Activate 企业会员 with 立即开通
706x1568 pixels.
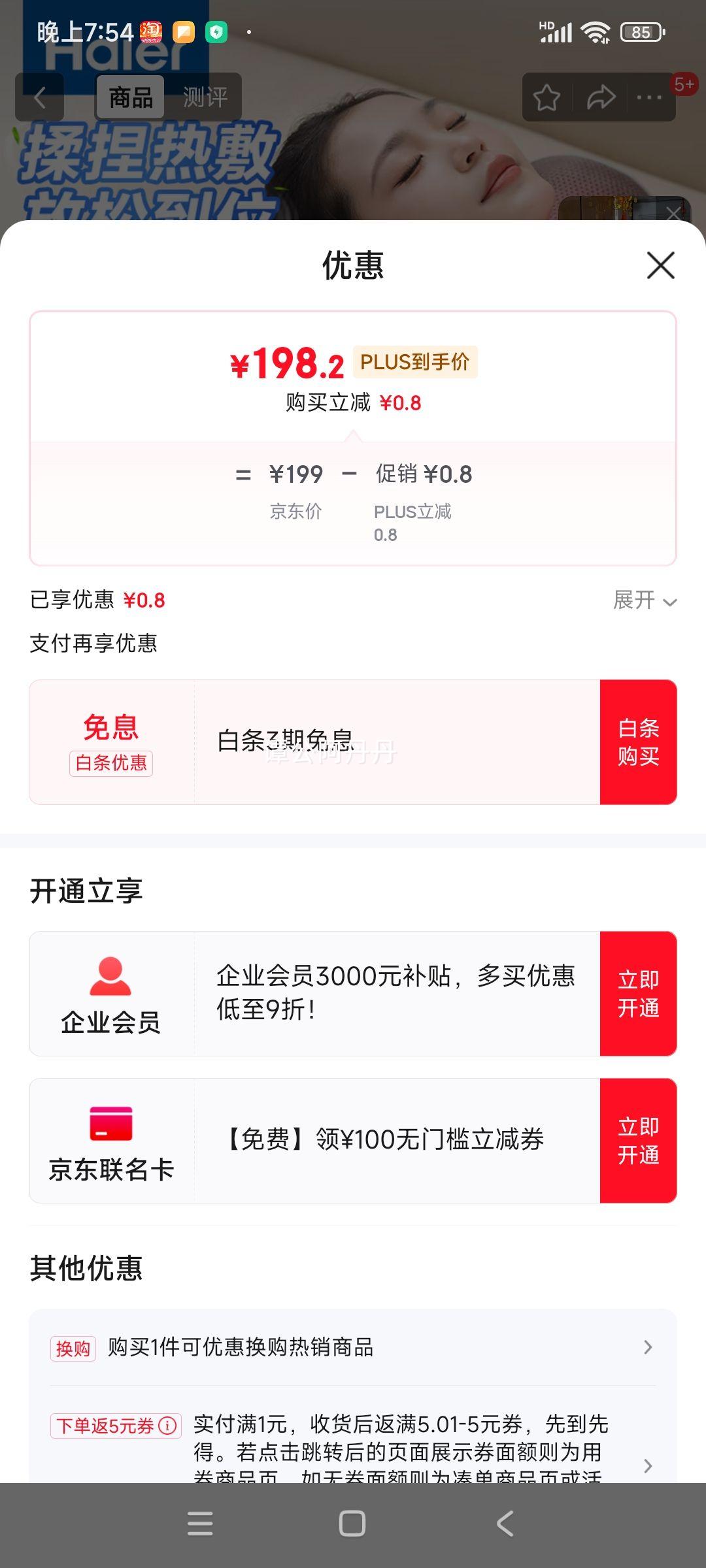pyautogui.click(x=638, y=994)
